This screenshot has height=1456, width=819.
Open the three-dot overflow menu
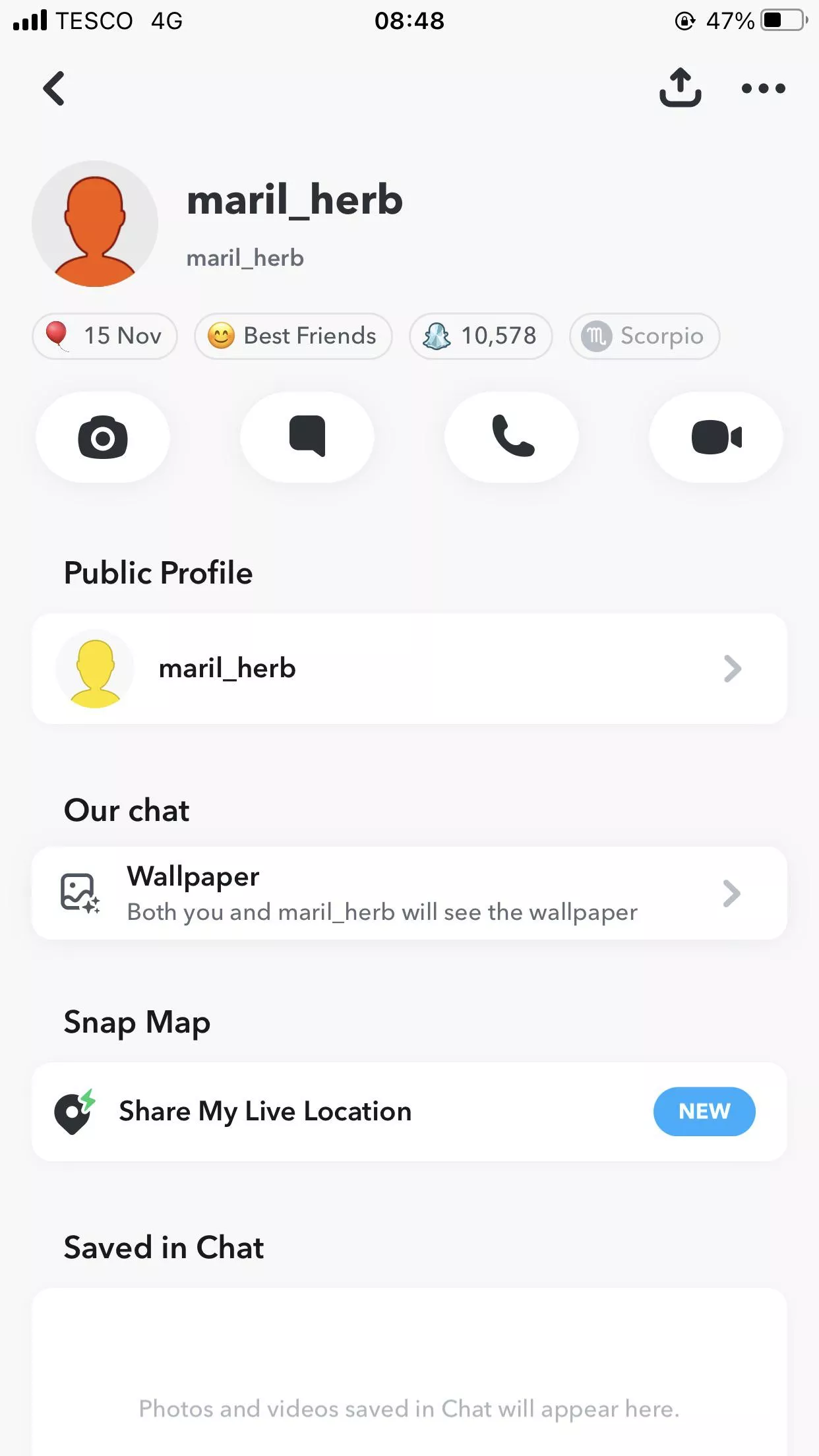(763, 88)
